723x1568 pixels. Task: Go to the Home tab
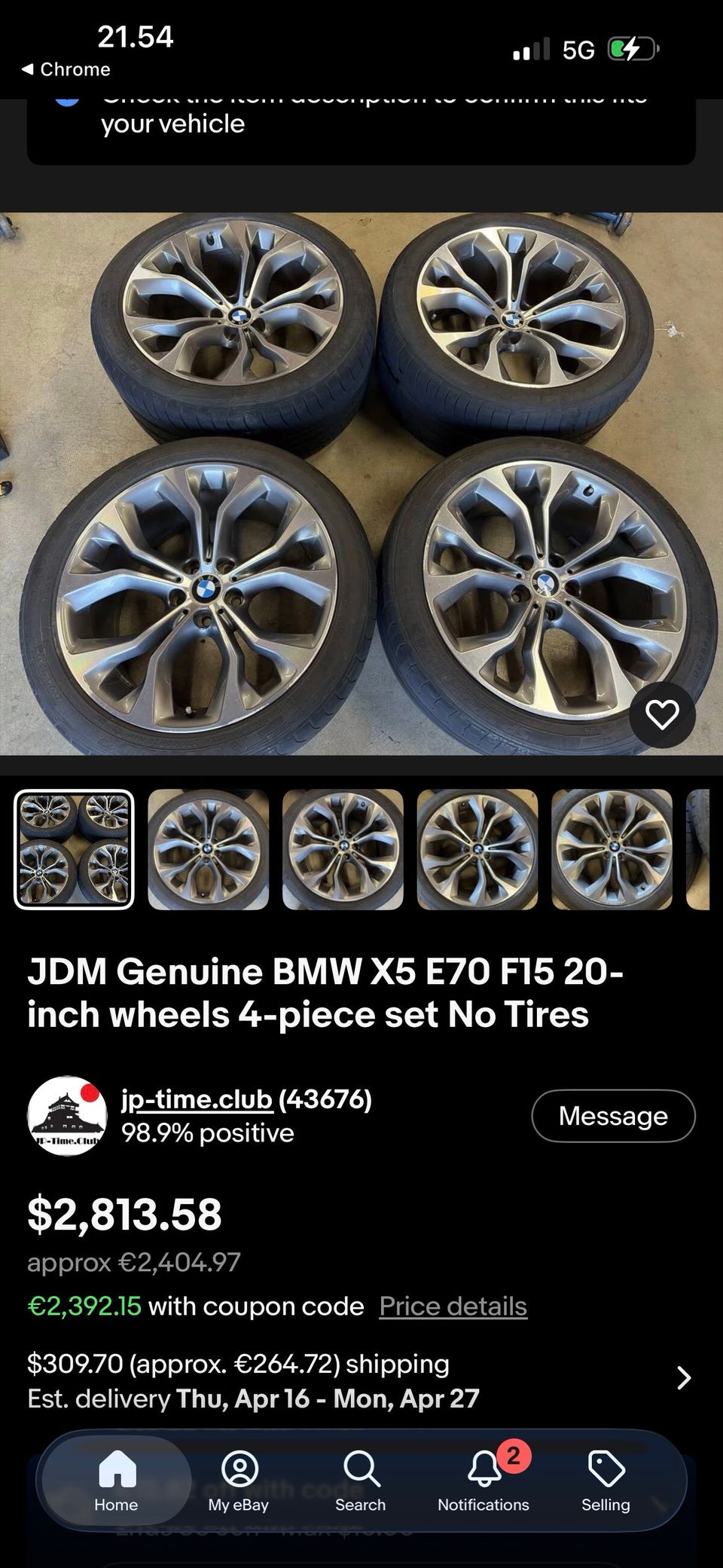coord(116,1482)
